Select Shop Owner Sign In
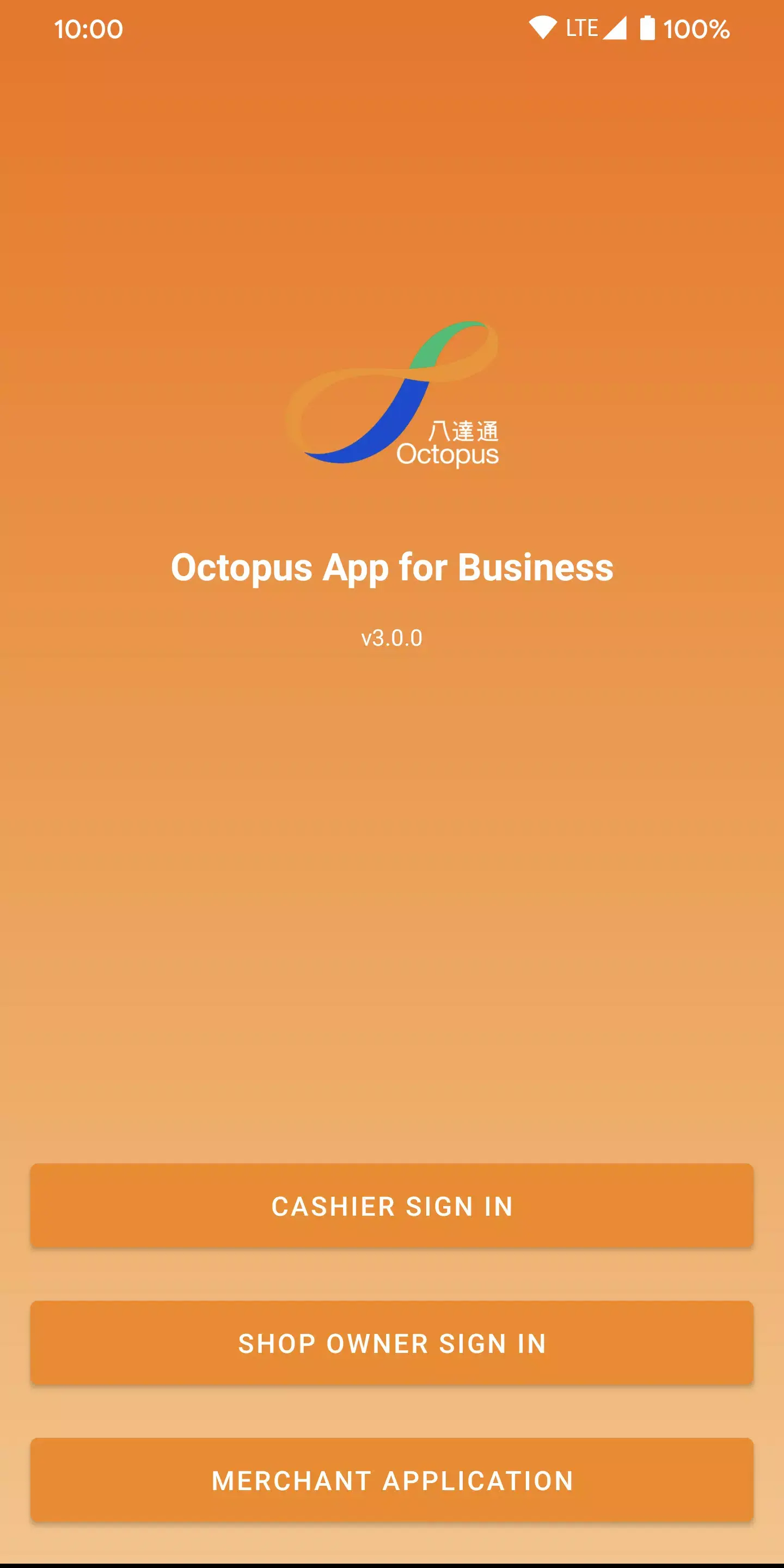This screenshot has width=784, height=1568. pyautogui.click(x=392, y=1343)
